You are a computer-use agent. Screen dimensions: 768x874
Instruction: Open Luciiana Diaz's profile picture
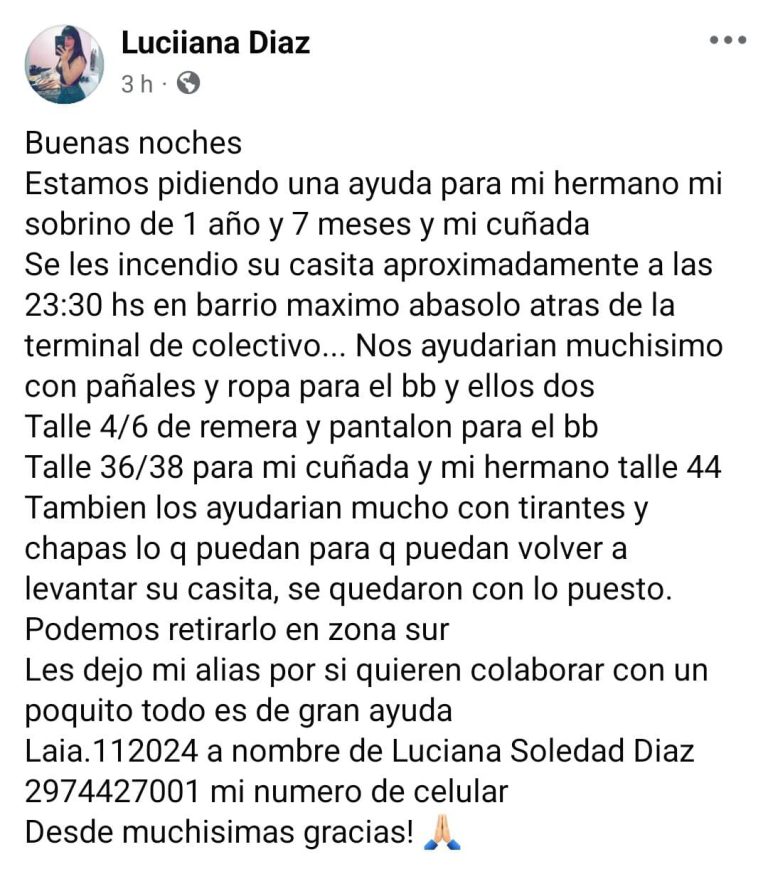click(64, 64)
